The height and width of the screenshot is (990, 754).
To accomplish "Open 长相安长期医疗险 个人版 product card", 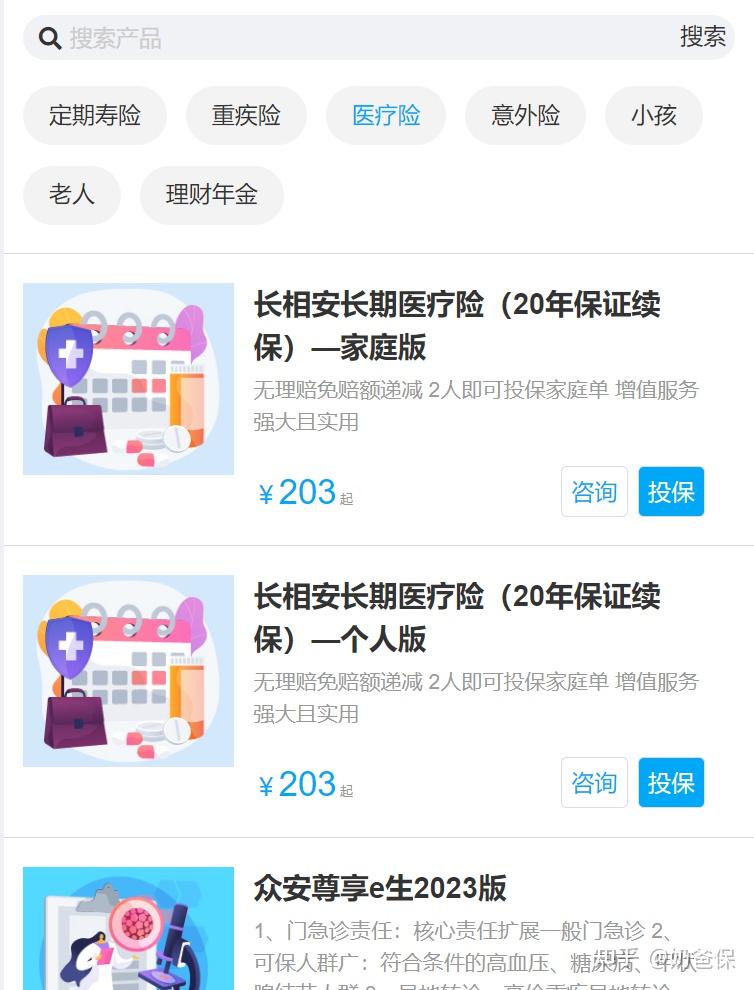I will tap(456, 617).
